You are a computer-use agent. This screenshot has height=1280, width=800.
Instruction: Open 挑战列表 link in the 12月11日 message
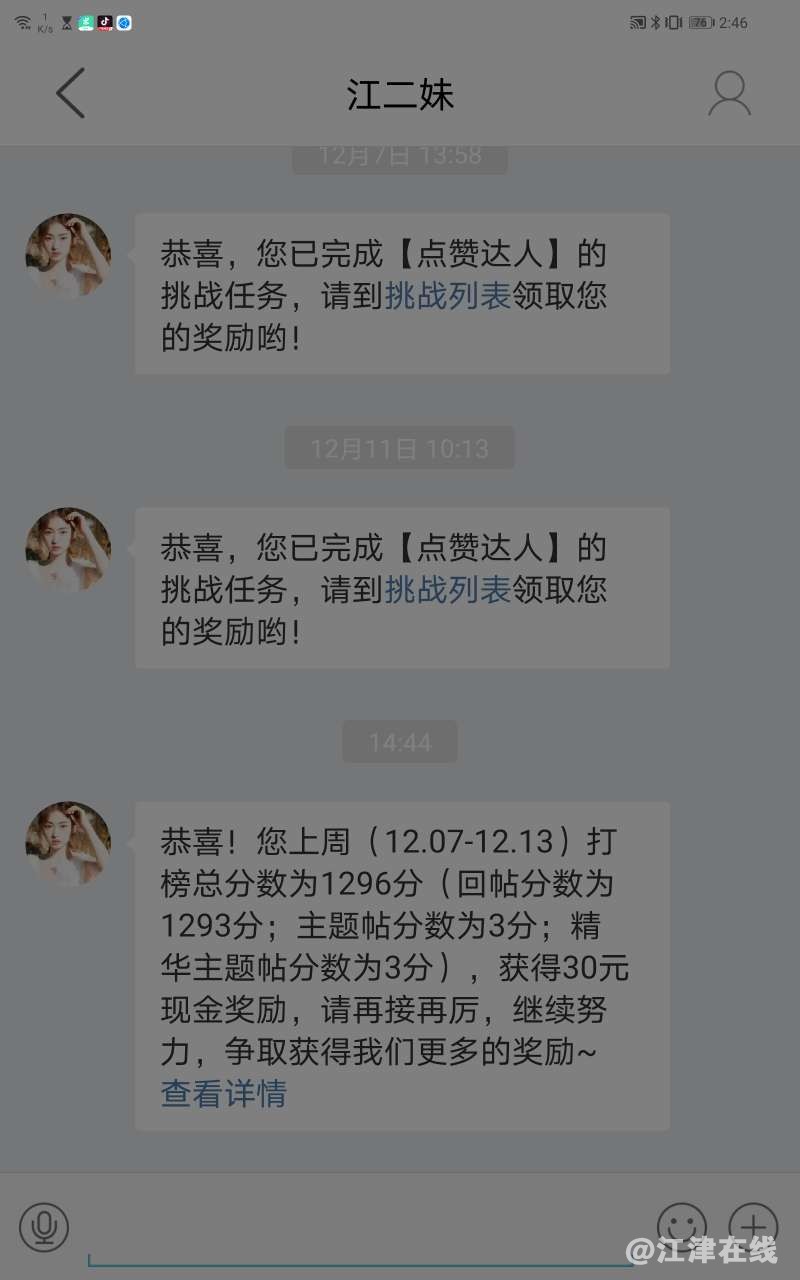pos(447,590)
